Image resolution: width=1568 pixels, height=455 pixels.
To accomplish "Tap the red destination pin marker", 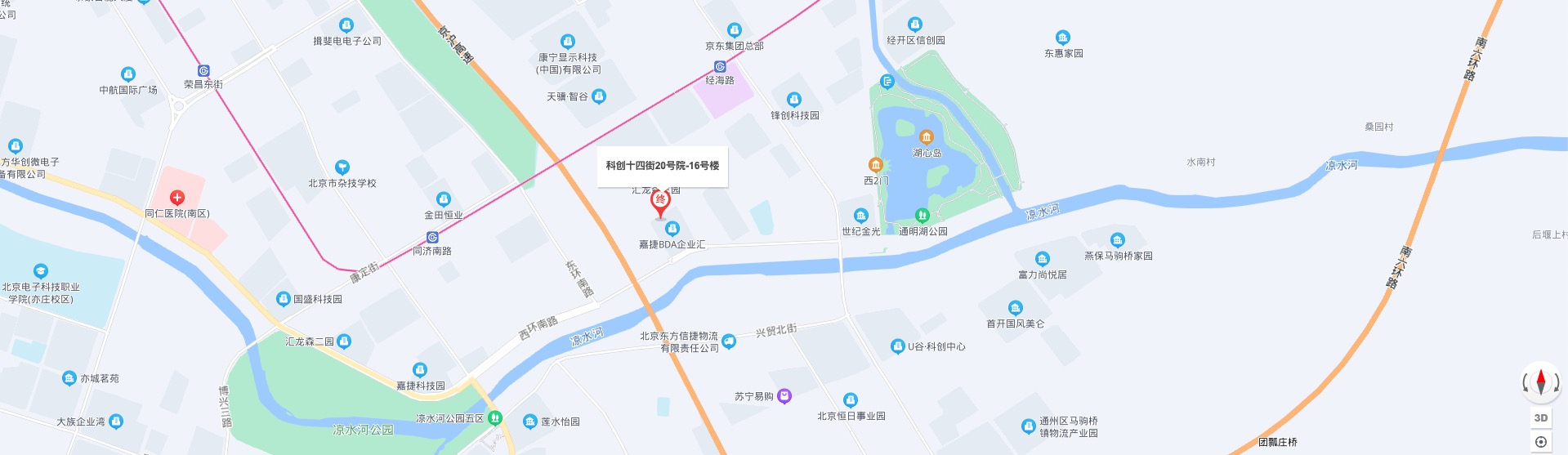I will point(660,202).
